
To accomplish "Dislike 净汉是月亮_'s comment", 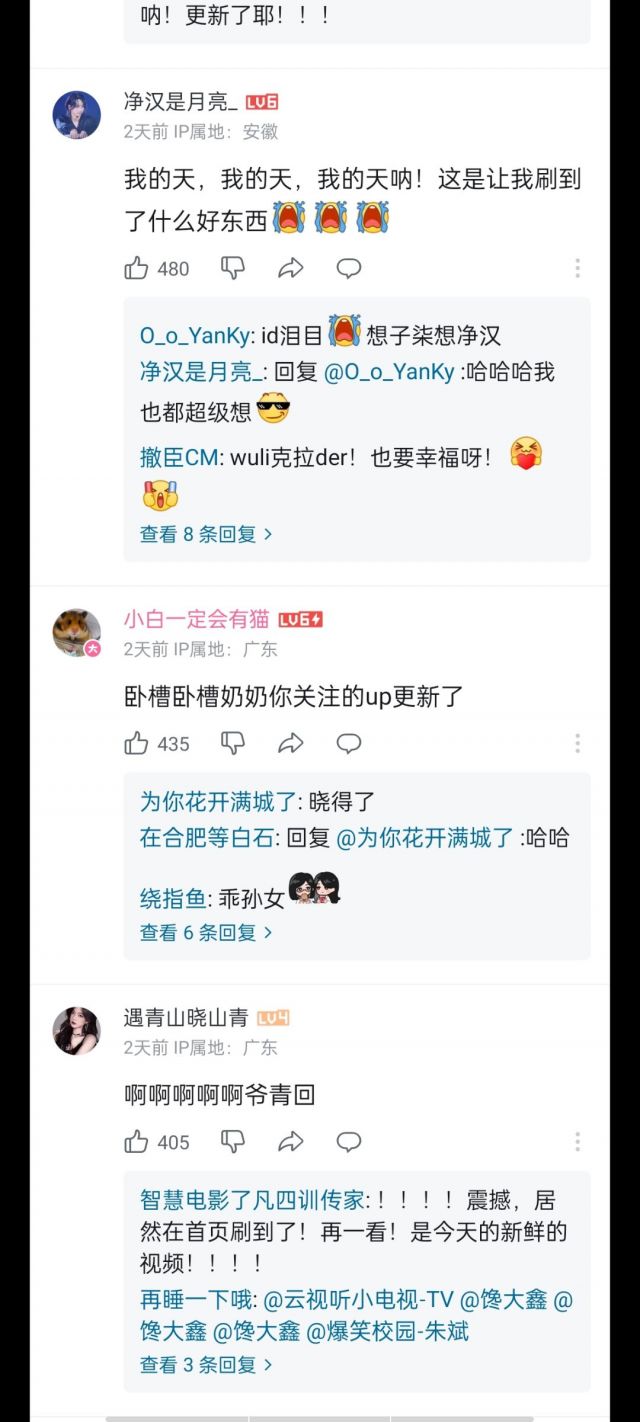I will pyautogui.click(x=233, y=268).
